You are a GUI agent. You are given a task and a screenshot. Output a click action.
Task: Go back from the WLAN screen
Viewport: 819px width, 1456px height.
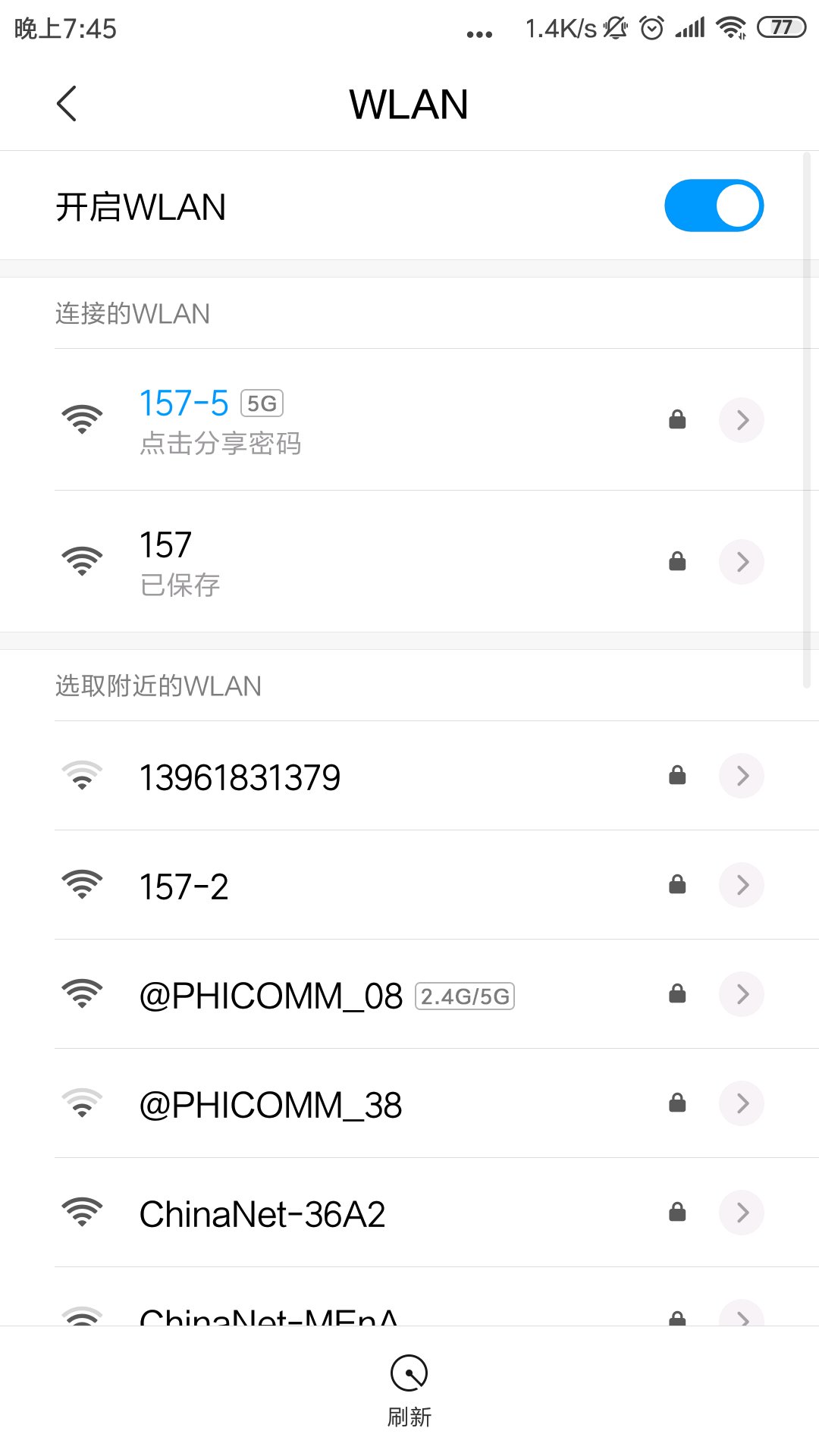67,104
